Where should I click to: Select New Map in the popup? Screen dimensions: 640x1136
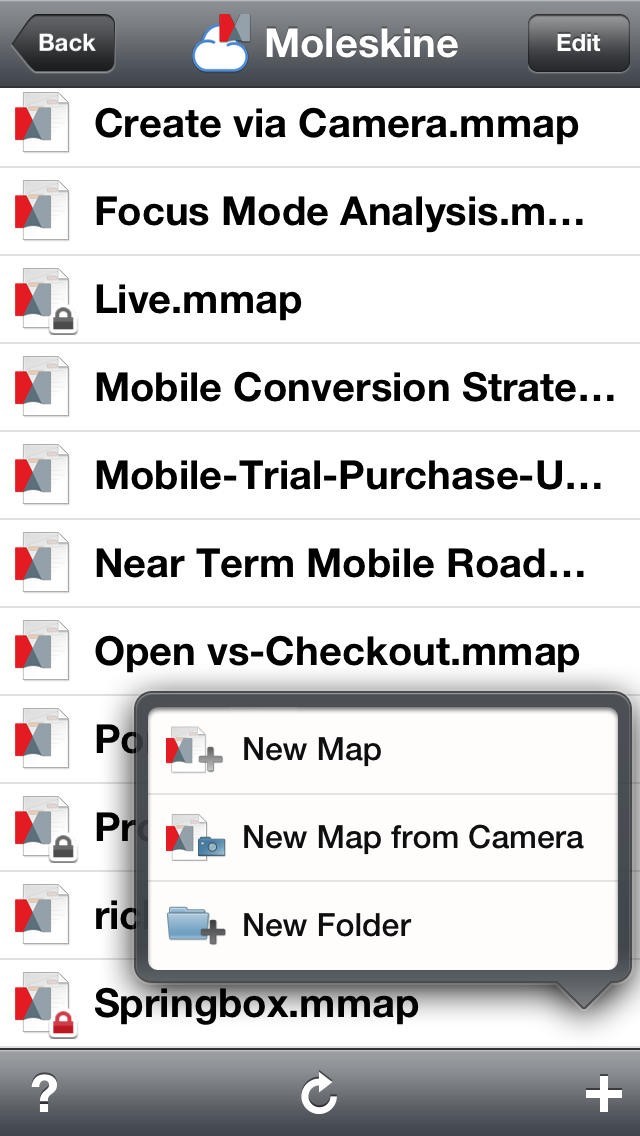383,751
